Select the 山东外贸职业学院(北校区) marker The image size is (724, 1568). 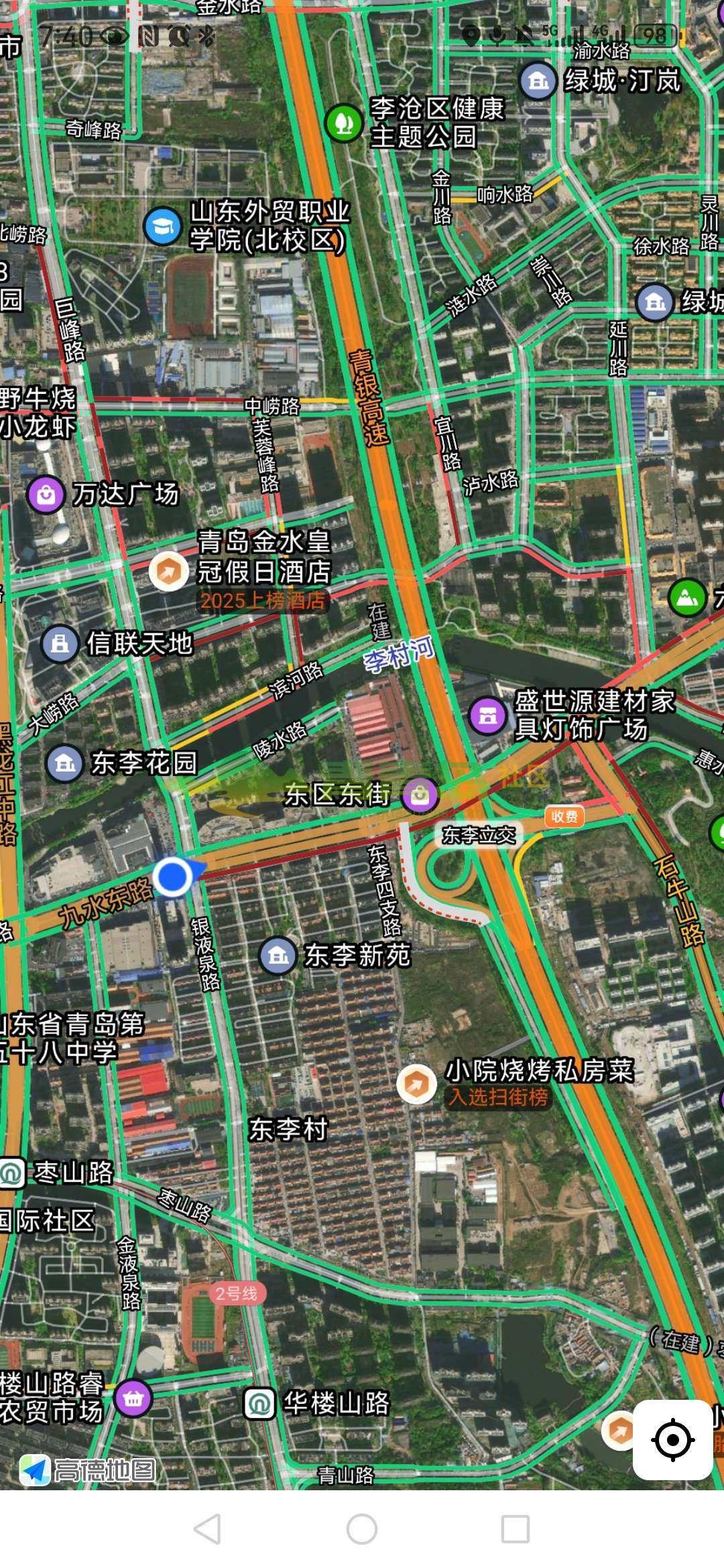(x=162, y=226)
